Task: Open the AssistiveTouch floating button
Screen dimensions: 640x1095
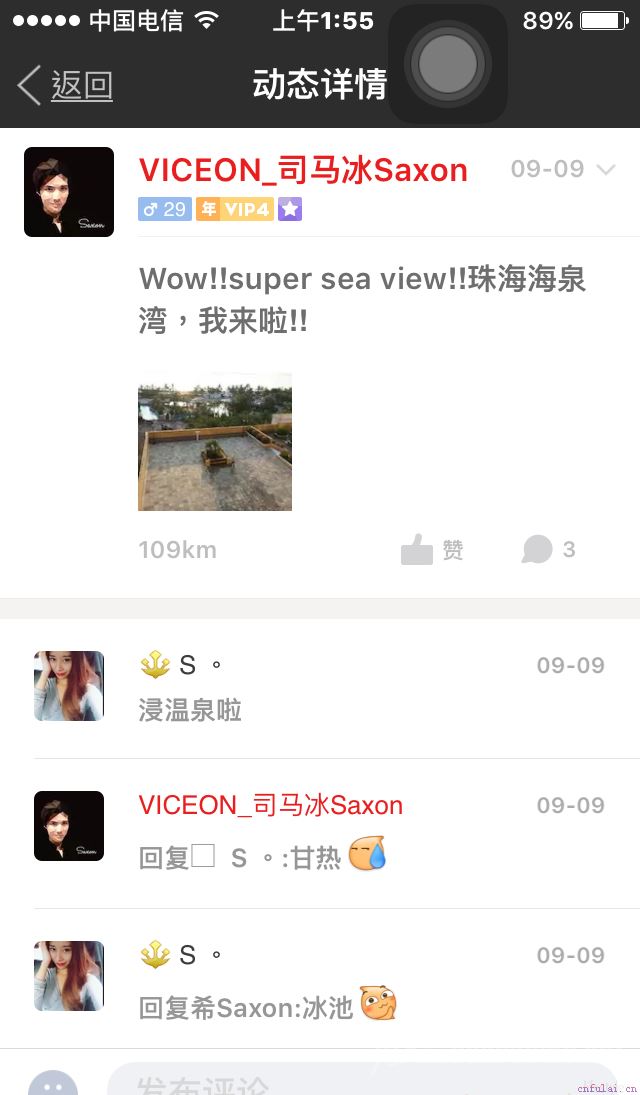Action: click(447, 64)
